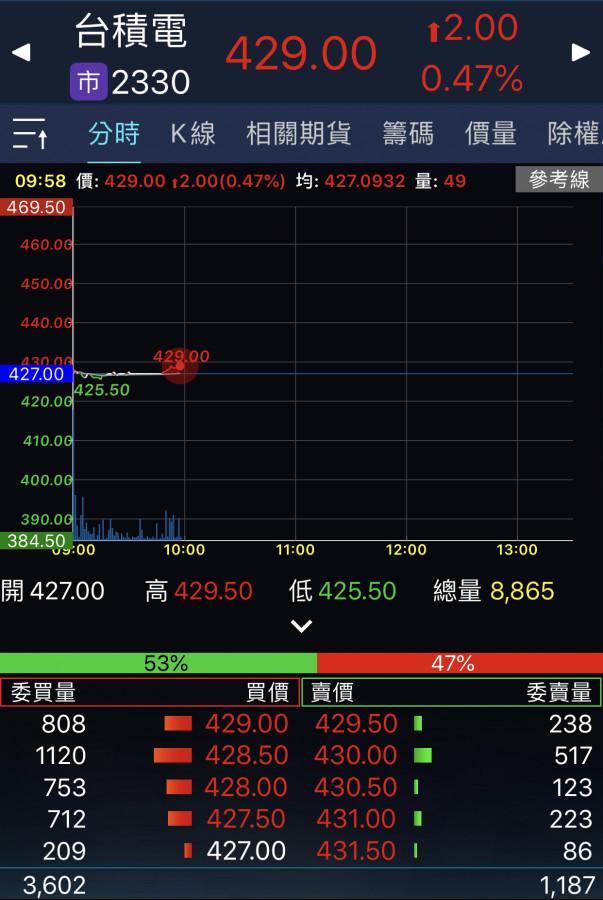The height and width of the screenshot is (900, 603).
Task: Switch to the 分時 tab
Action: point(114,133)
